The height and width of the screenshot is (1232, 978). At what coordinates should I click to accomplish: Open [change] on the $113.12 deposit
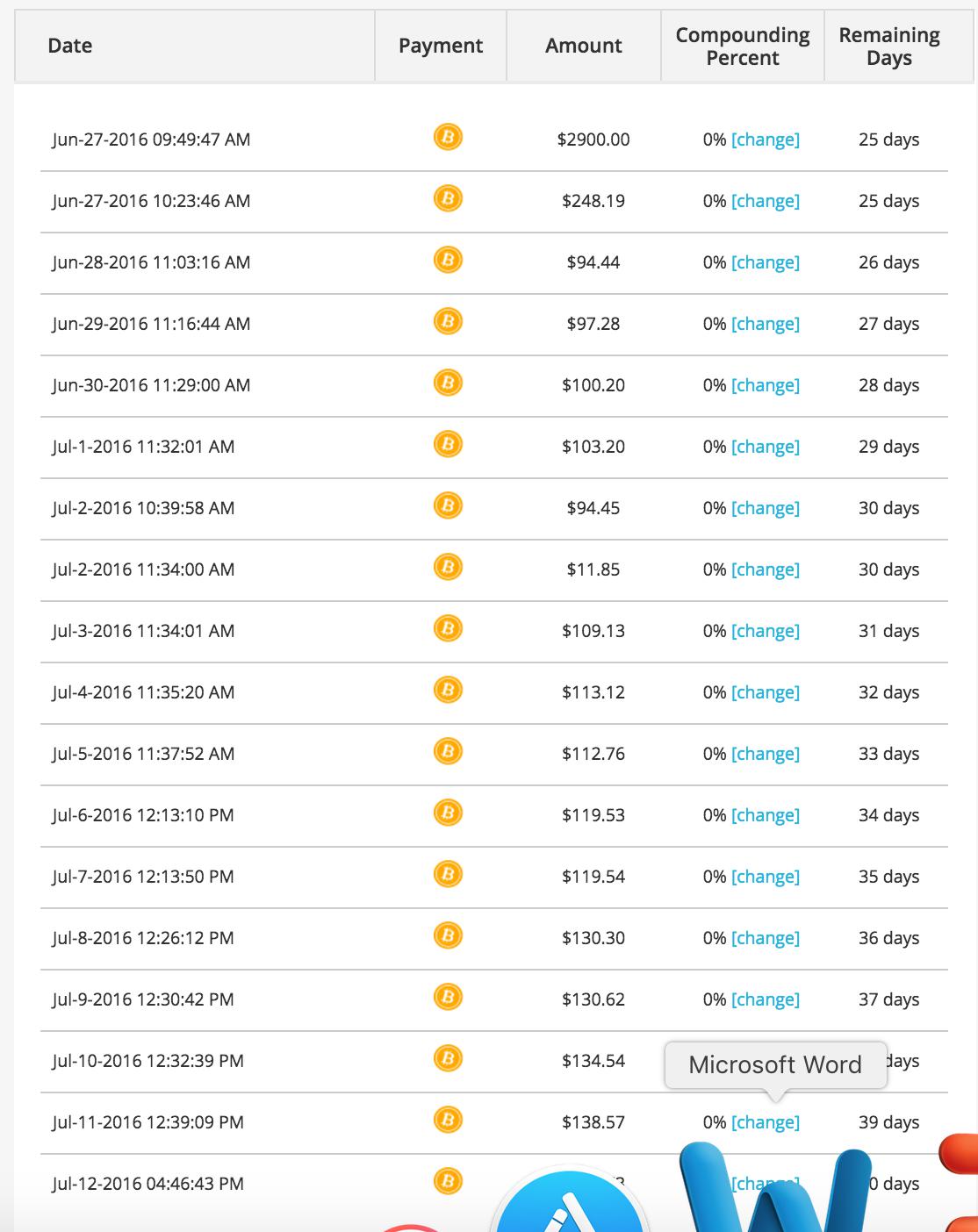tap(765, 692)
